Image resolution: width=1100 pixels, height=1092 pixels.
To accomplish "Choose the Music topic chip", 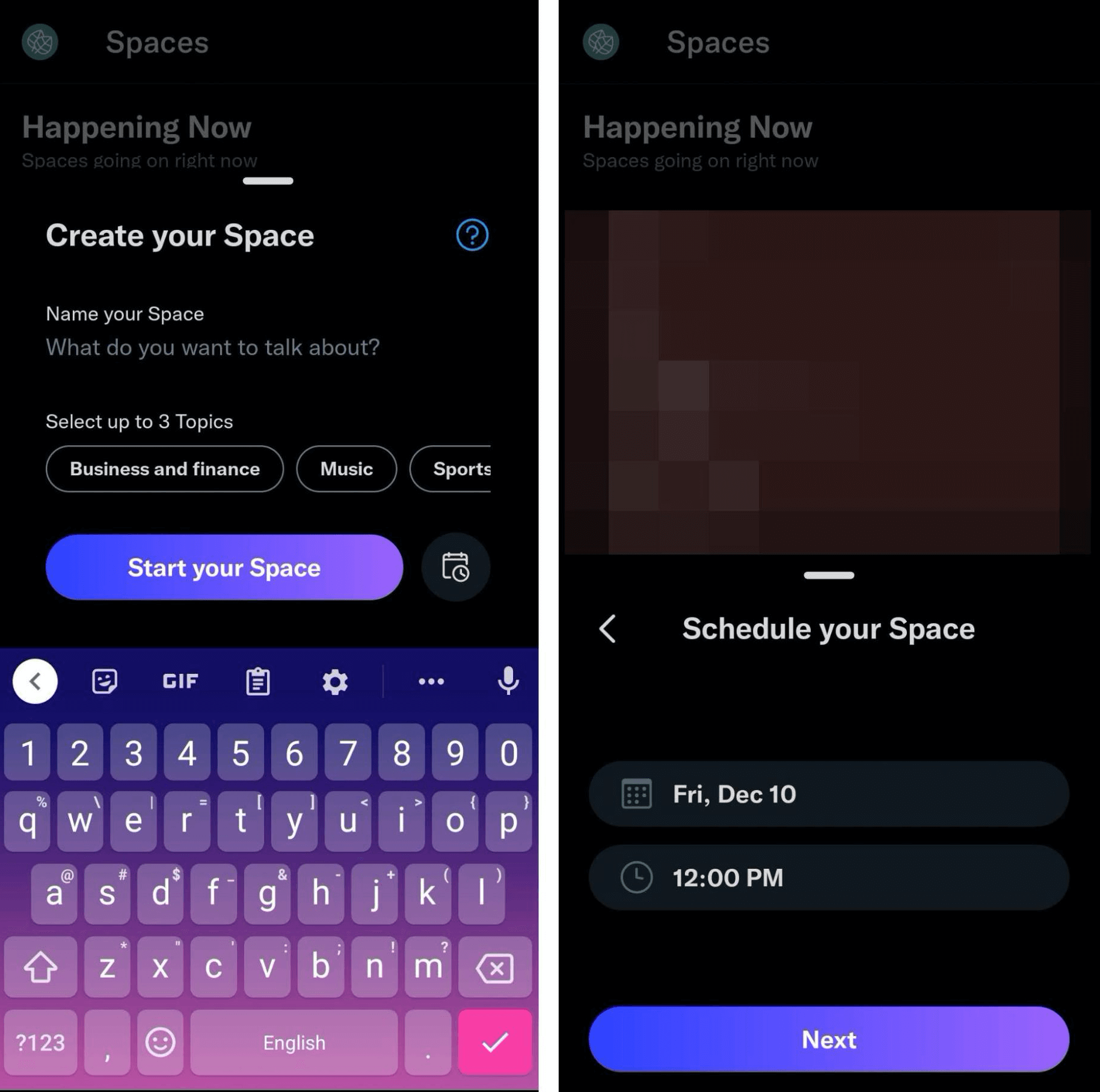I will coord(346,469).
